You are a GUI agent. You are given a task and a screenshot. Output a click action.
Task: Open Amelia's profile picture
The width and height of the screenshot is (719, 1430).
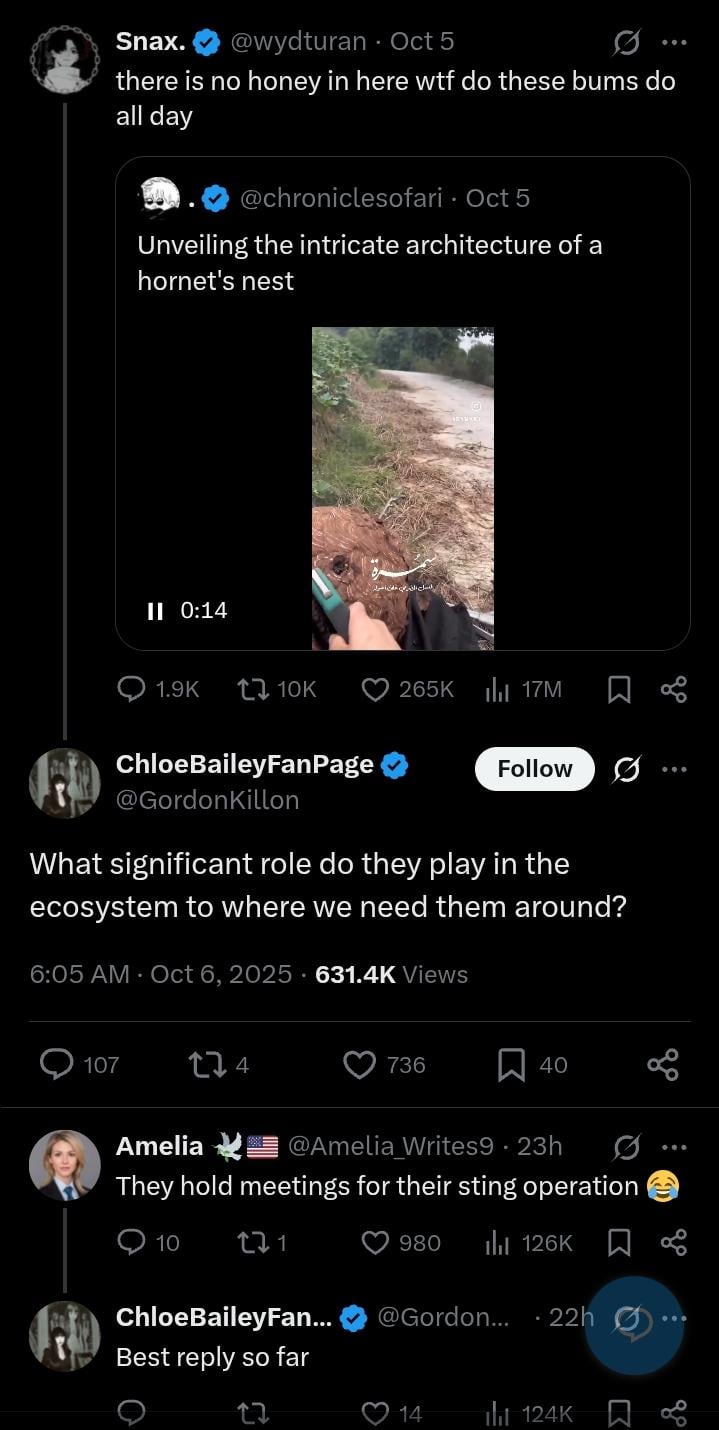[x=65, y=1165]
